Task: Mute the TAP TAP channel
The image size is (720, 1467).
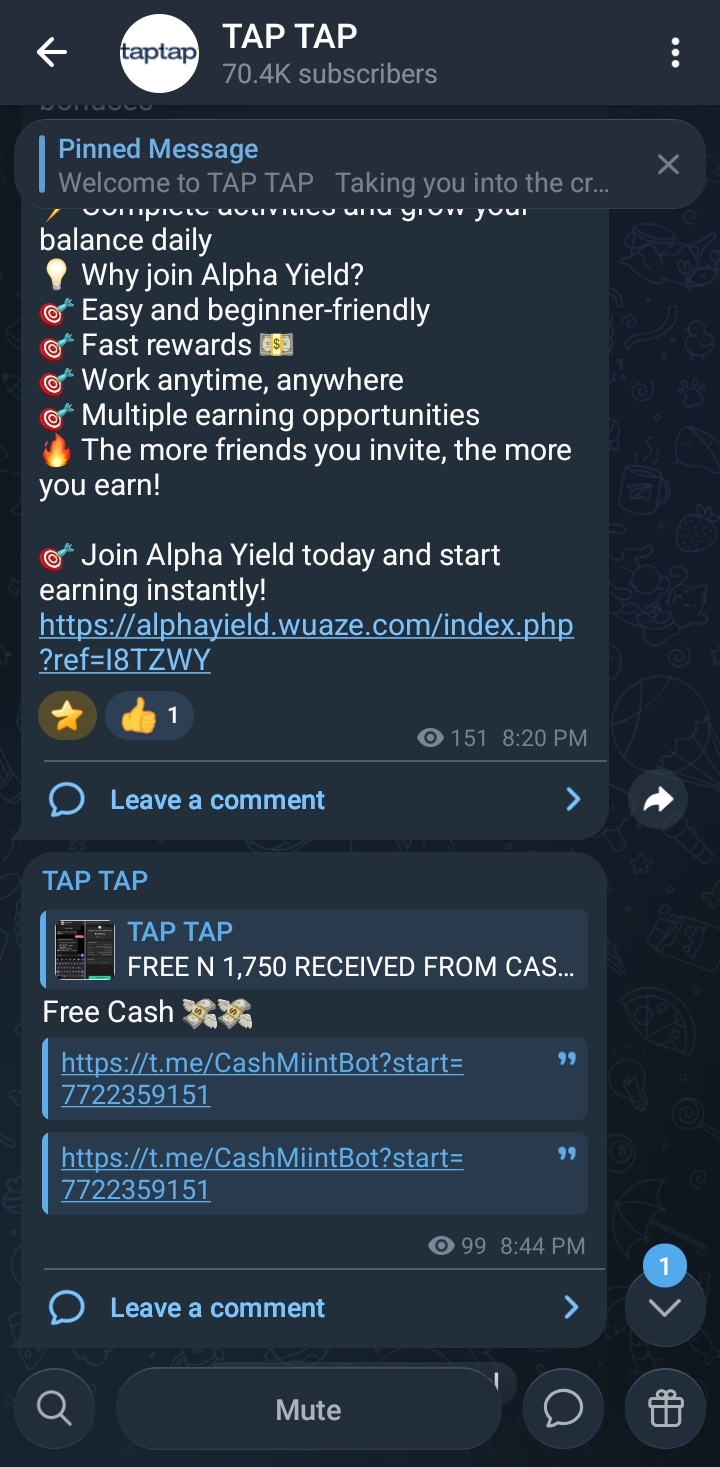Action: tap(308, 1410)
